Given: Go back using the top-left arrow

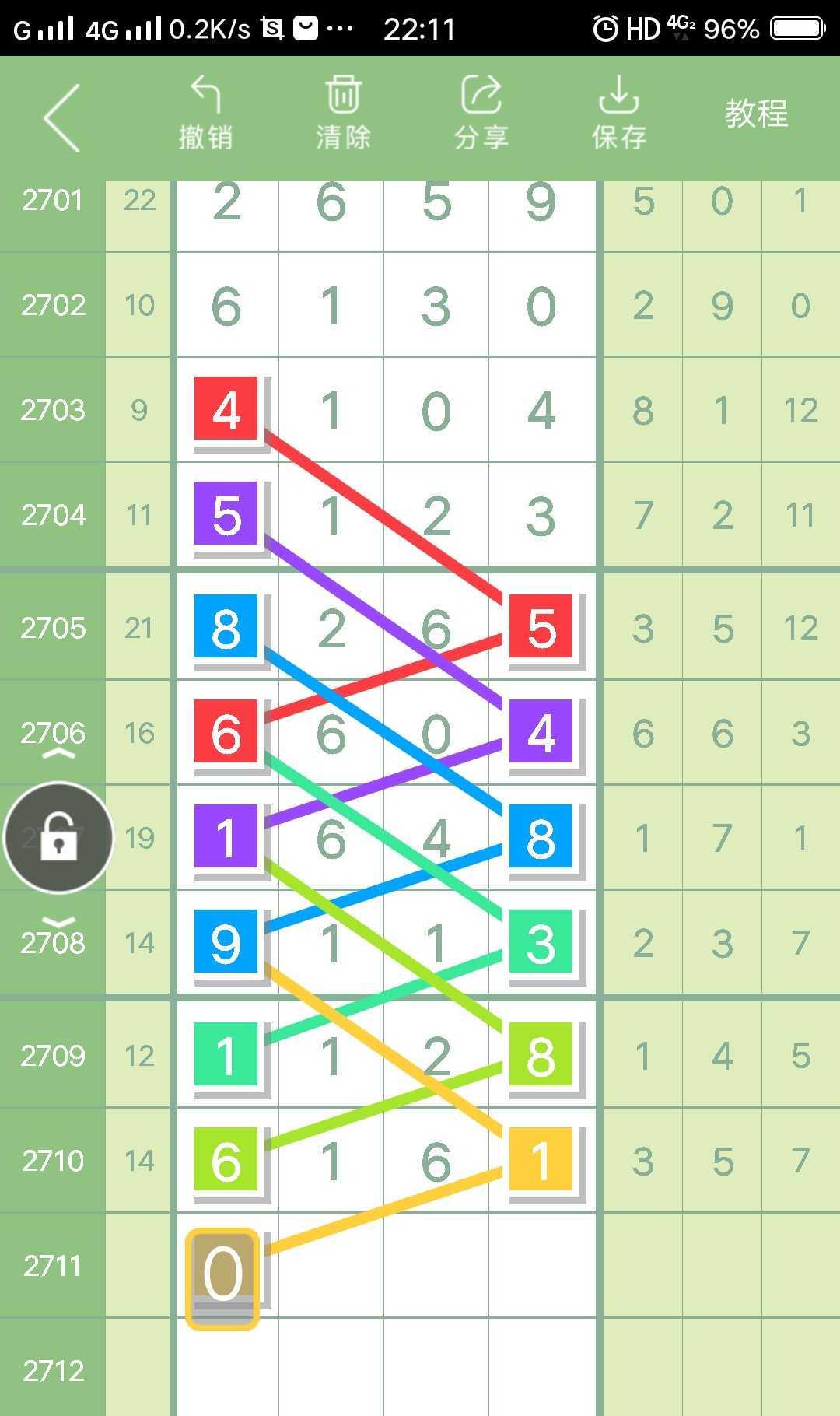Looking at the screenshot, I should pyautogui.click(x=62, y=118).
